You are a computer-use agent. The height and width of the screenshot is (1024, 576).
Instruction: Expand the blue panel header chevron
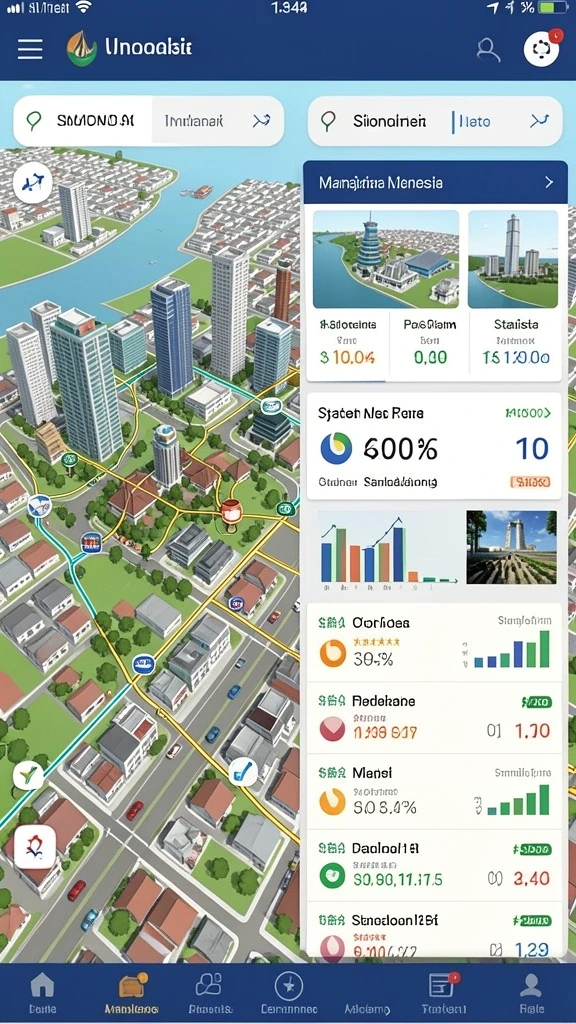[549, 182]
